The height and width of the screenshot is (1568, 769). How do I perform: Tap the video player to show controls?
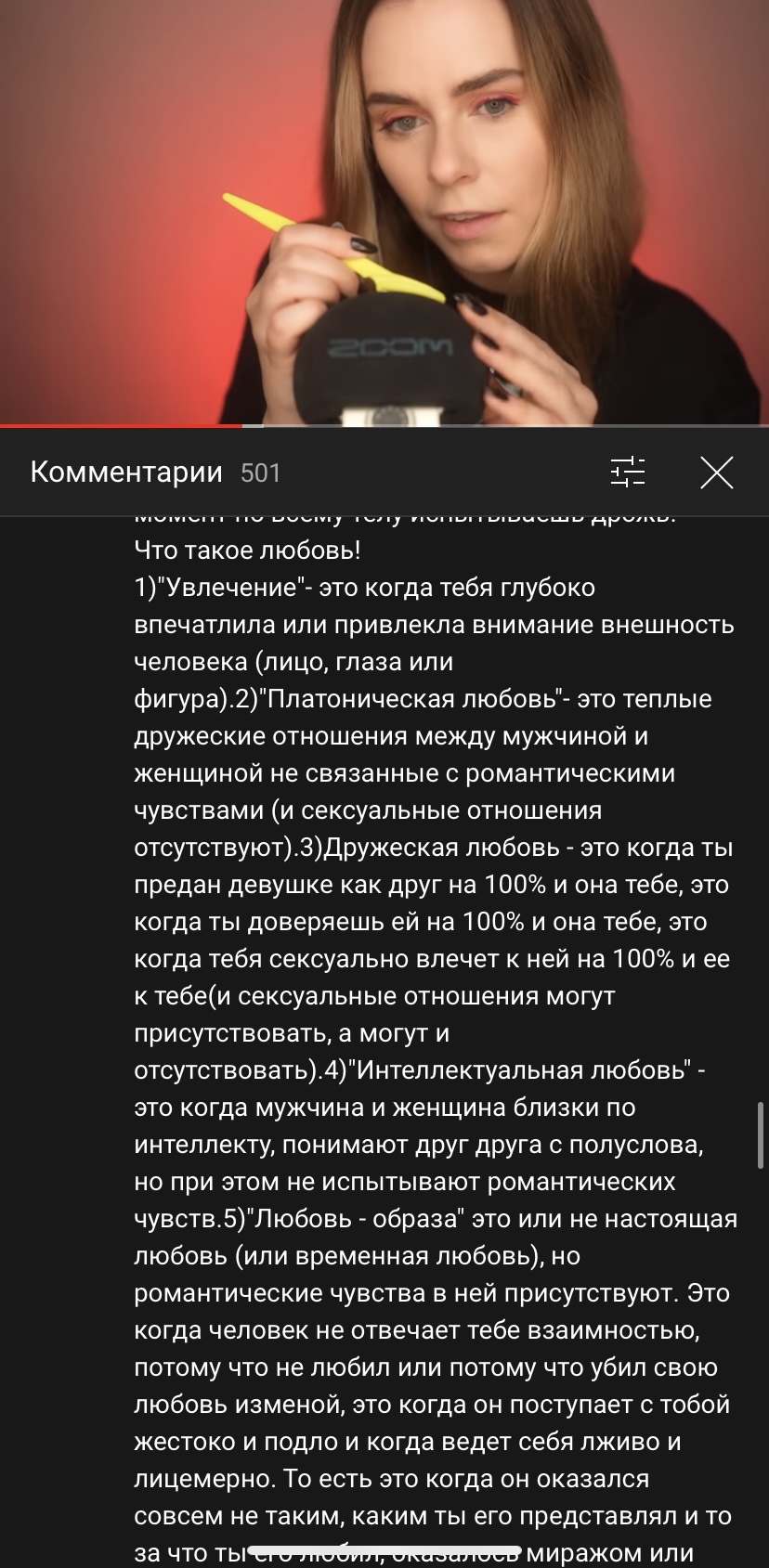384,212
